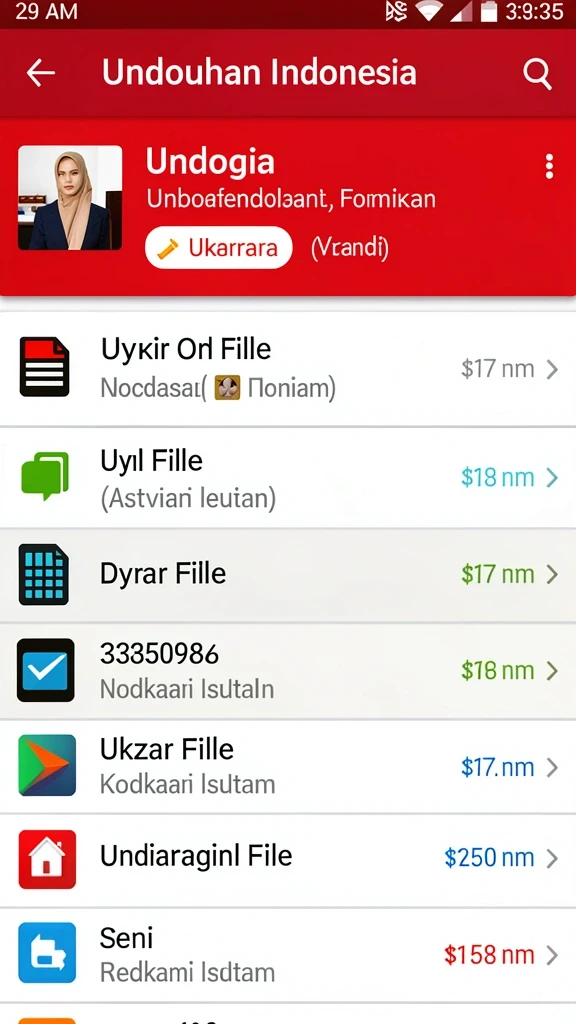Viewport: 576px width, 1024px height.
Task: Open the 33350986 row
Action: pyautogui.click(x=288, y=671)
